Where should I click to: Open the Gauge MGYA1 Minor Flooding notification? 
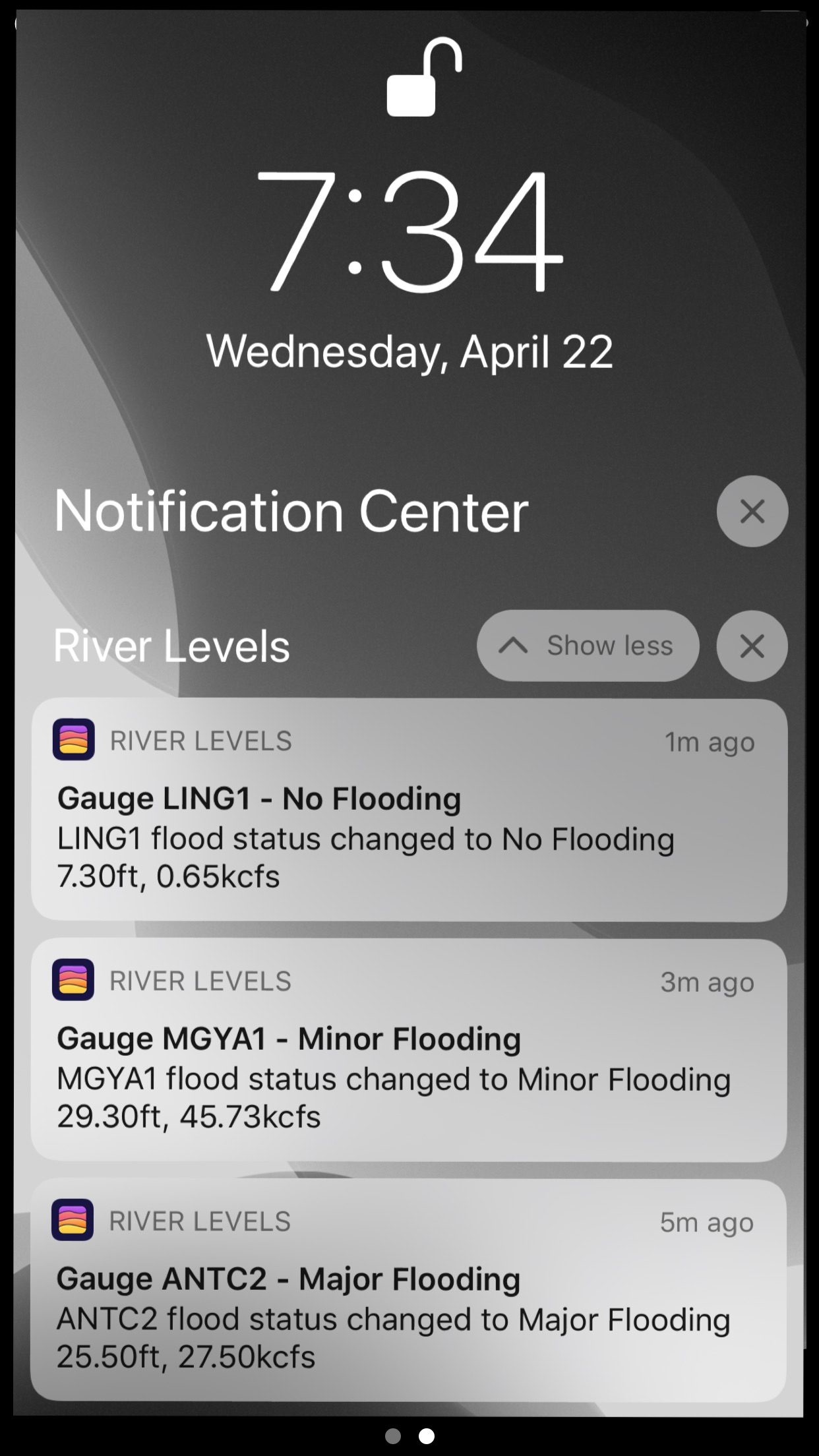pos(409,1050)
